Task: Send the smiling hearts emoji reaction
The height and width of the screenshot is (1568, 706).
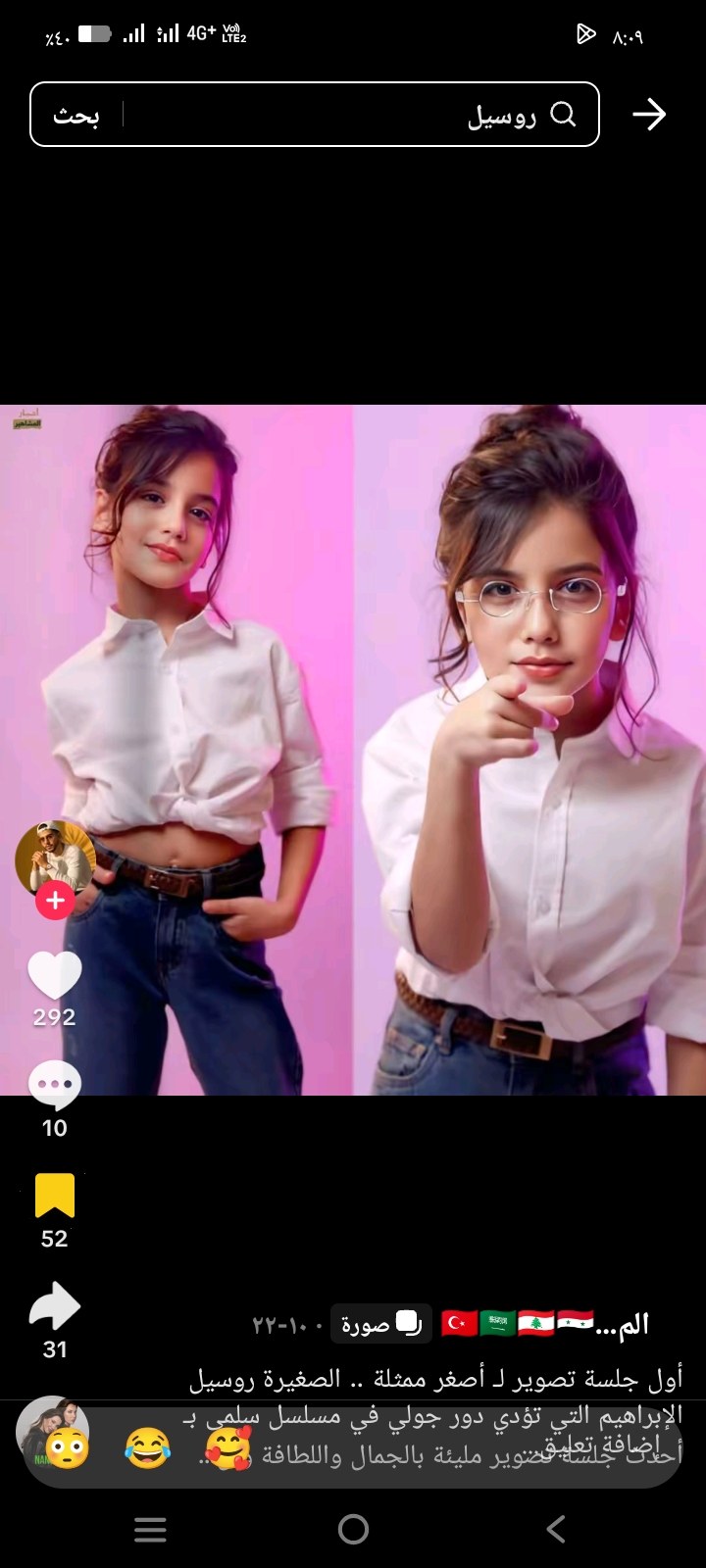Action: click(228, 1448)
